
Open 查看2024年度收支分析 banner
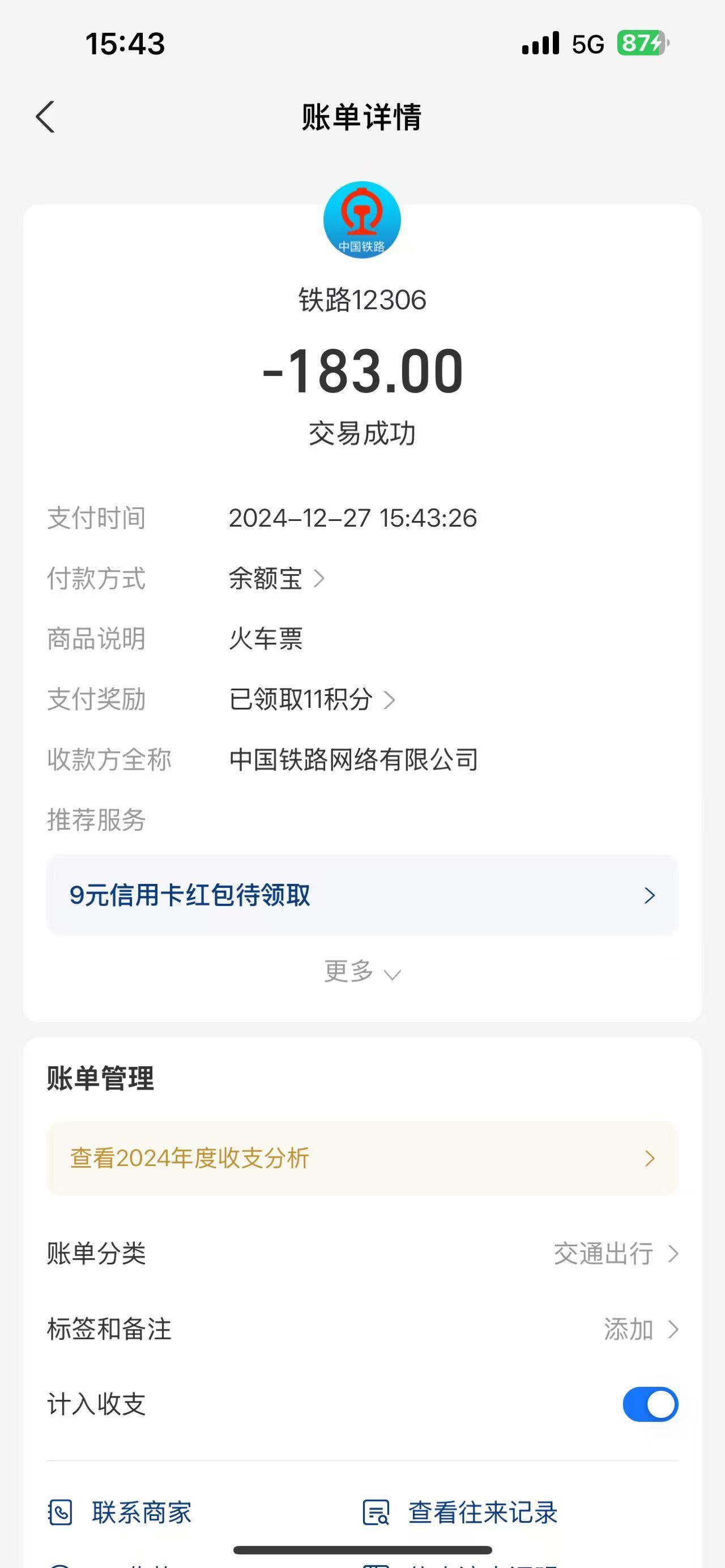tap(362, 1158)
